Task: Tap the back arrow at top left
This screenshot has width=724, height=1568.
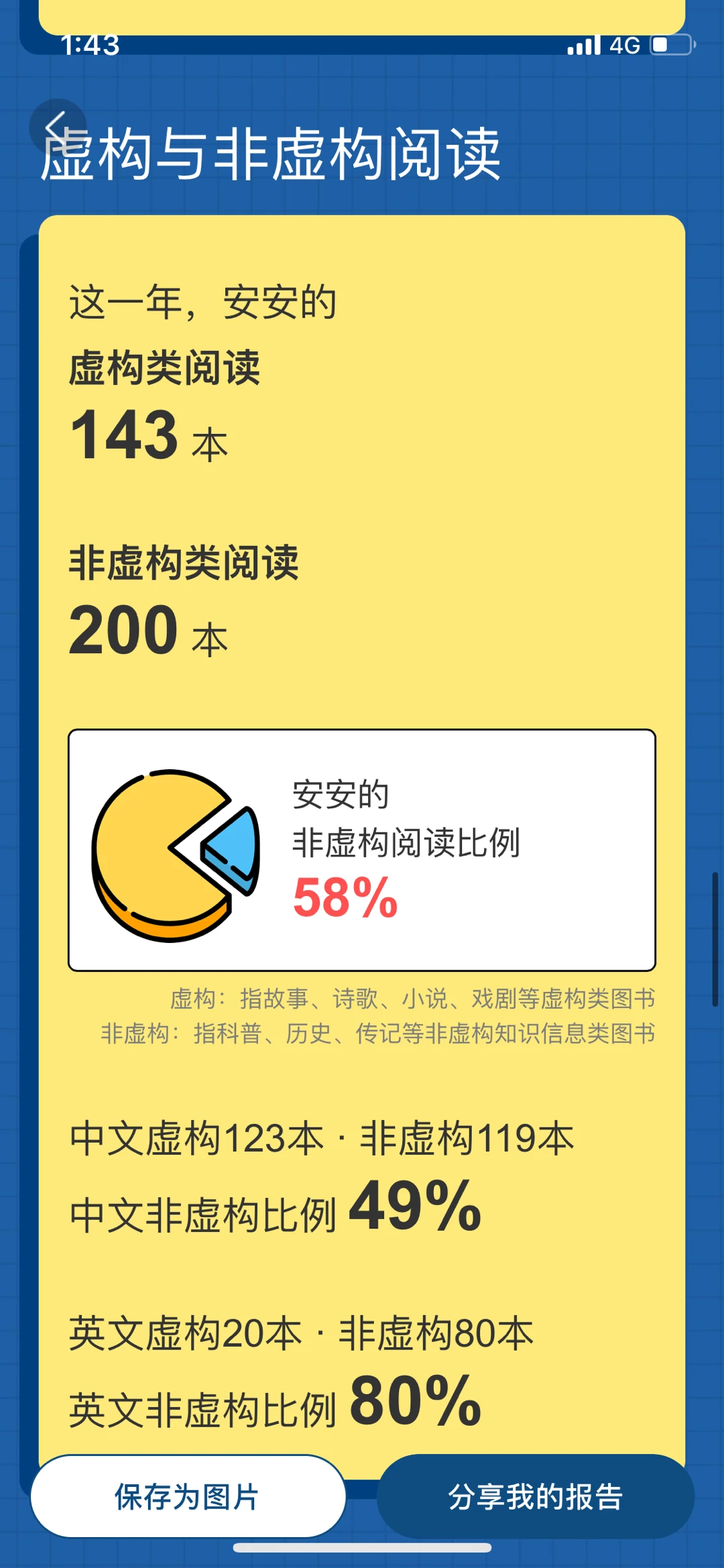Action: 58,127
